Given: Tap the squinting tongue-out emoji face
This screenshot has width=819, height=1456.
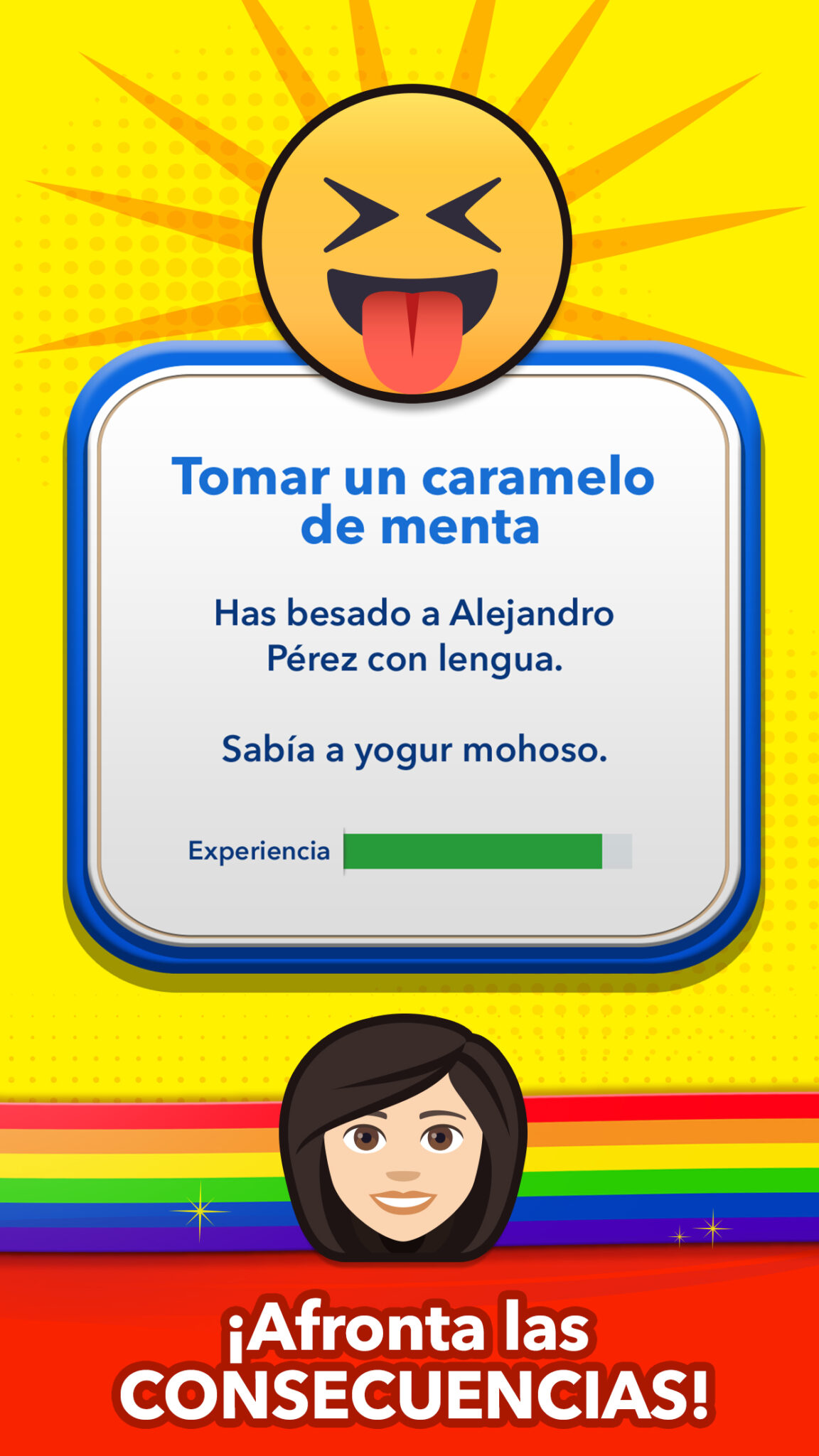Looking at the screenshot, I should point(409,249).
